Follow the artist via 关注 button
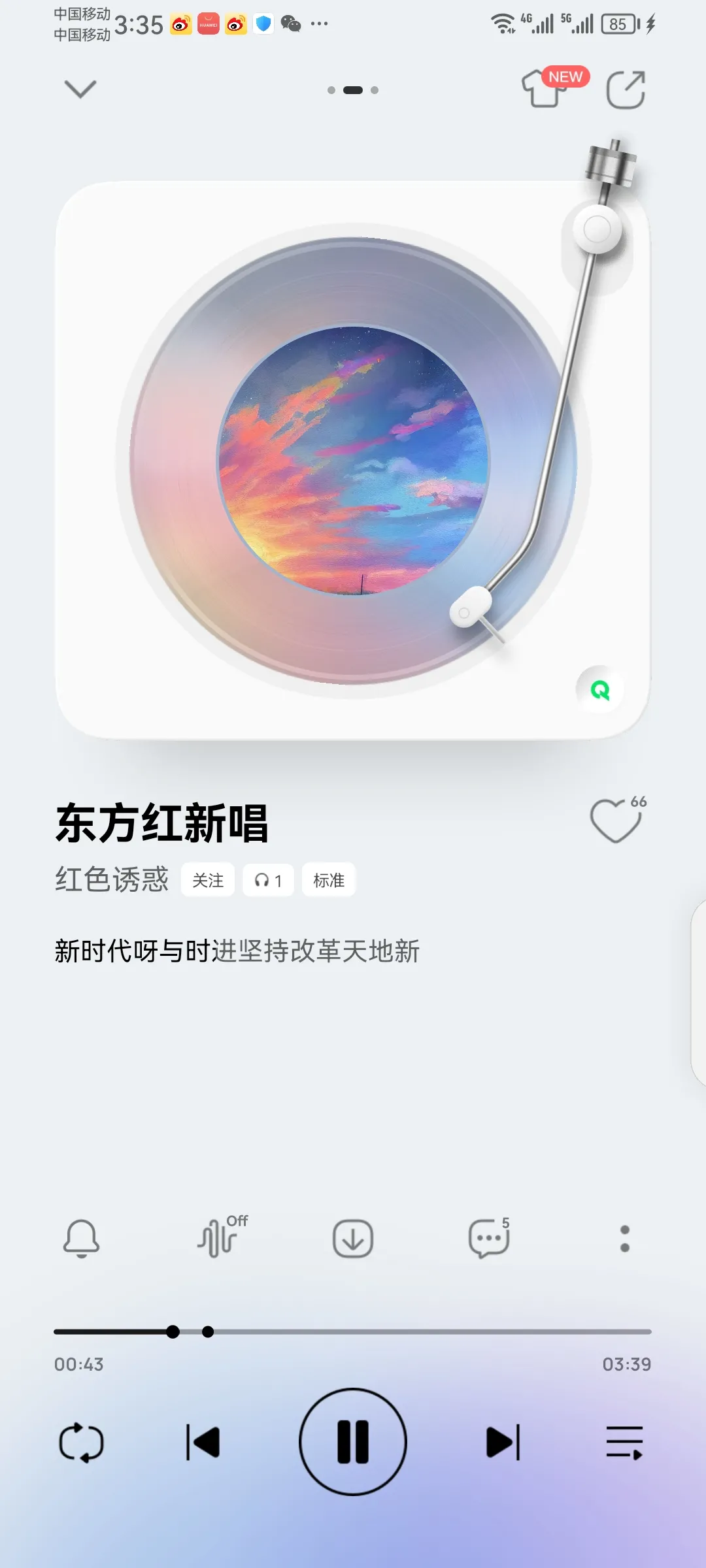The height and width of the screenshot is (1568, 706). point(208,880)
